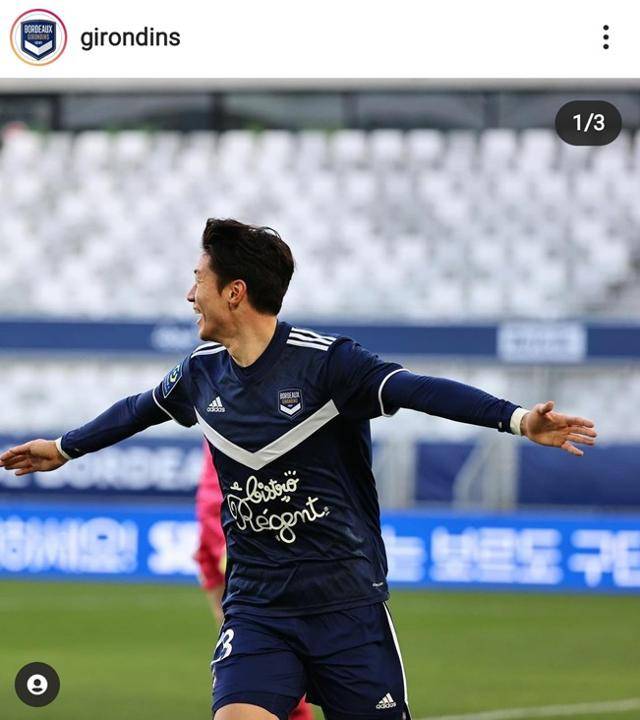Open the post overflow menu

tap(605, 37)
